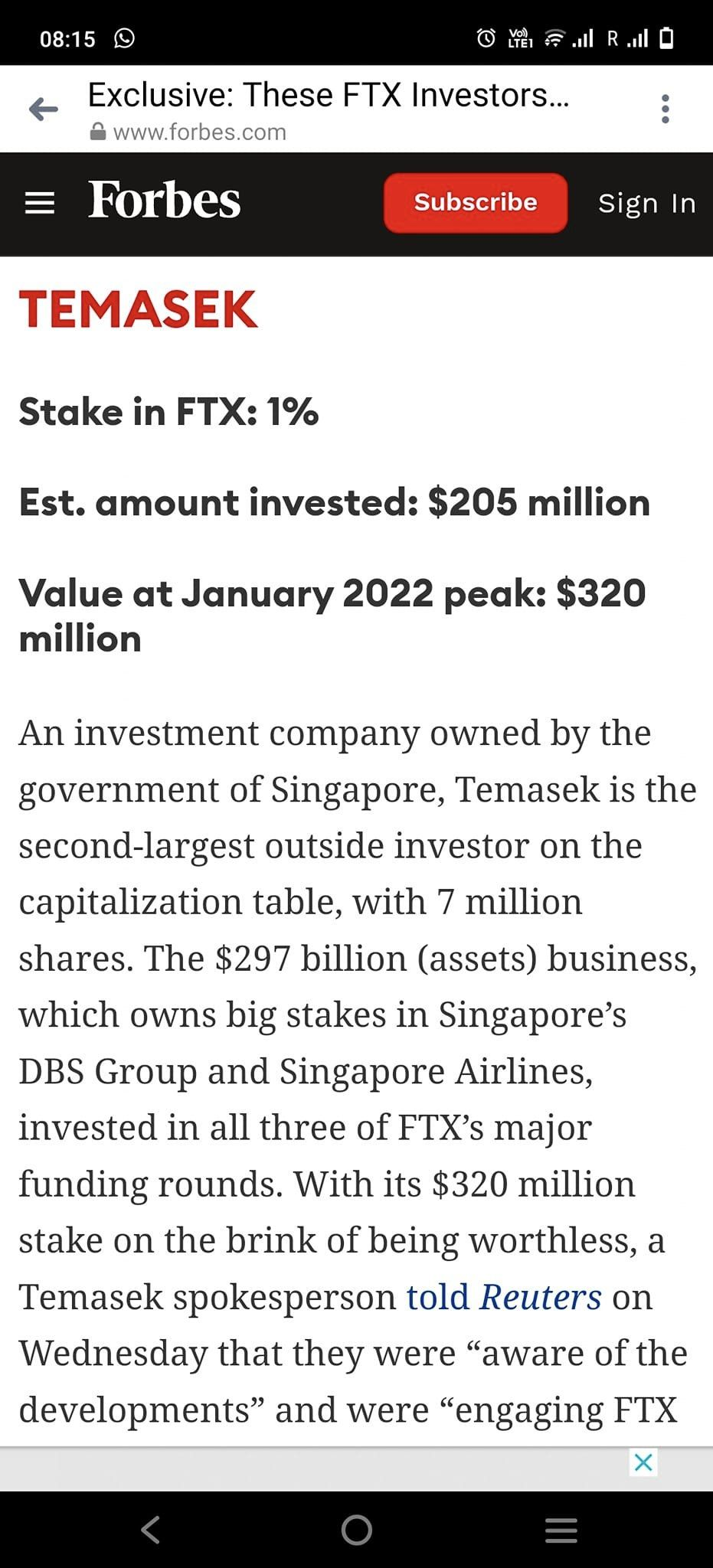The image size is (713, 1568).
Task: Dismiss the bottom ad banner
Action: [x=643, y=1463]
